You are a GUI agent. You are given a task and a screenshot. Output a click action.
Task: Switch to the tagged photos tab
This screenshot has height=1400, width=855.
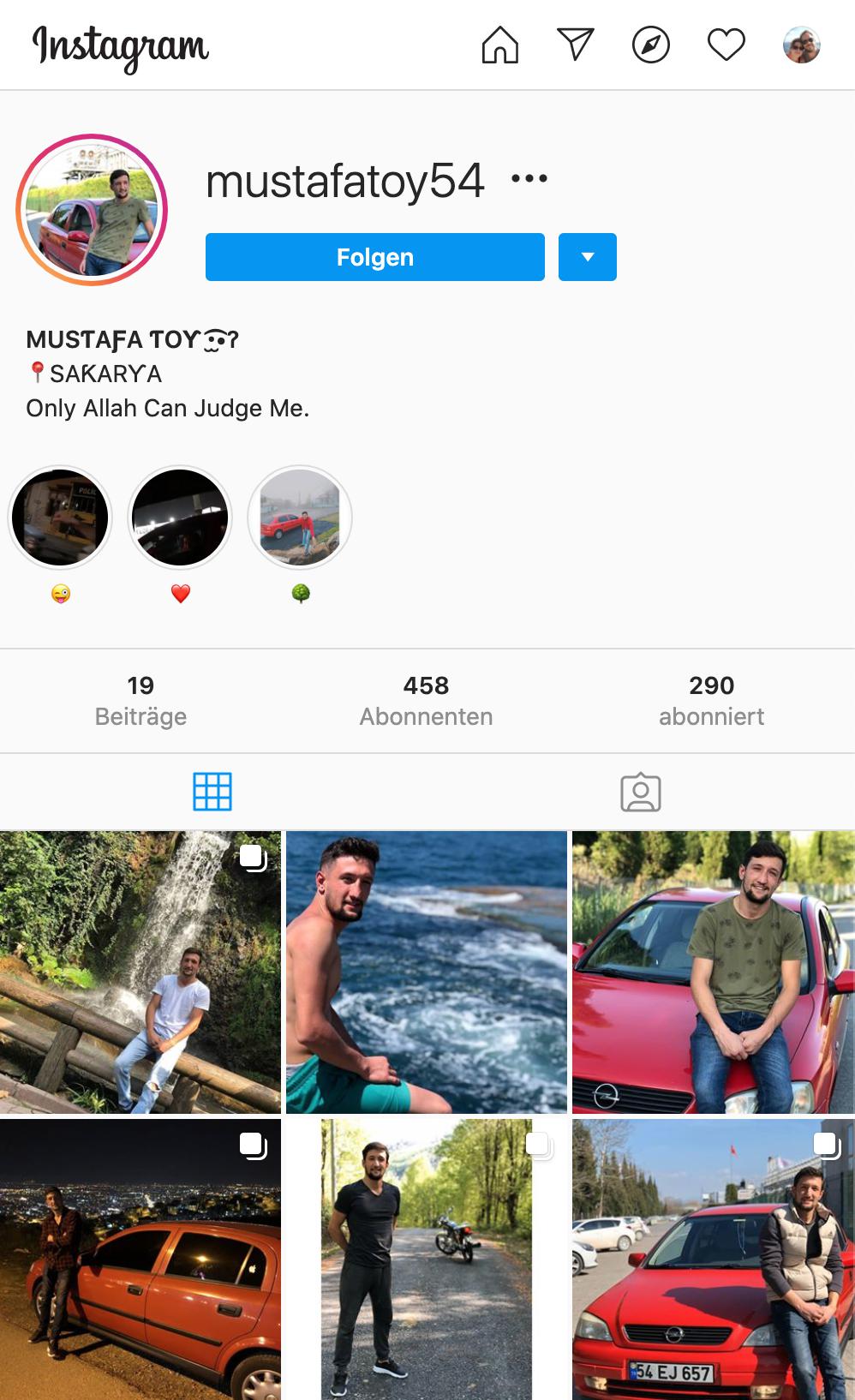point(640,792)
